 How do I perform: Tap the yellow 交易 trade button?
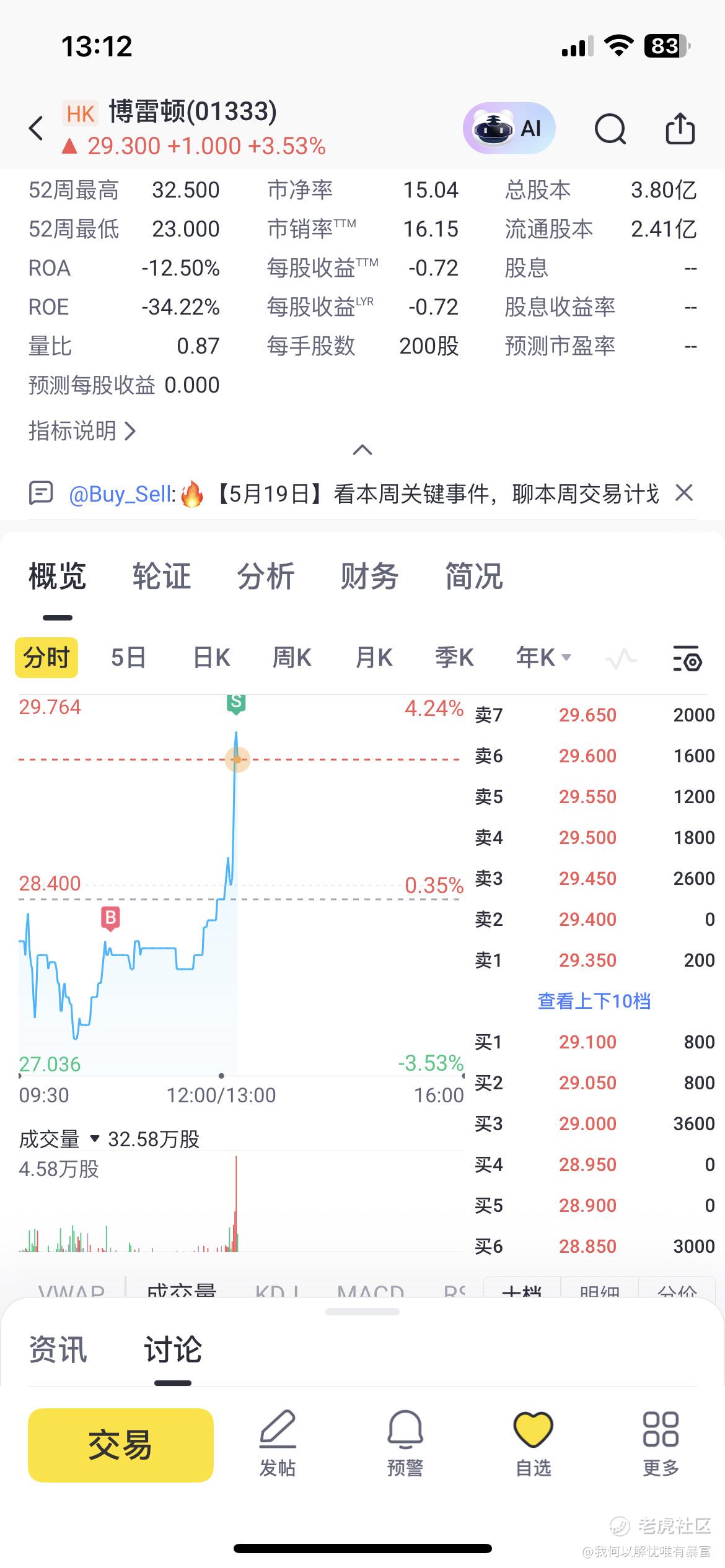click(121, 1445)
